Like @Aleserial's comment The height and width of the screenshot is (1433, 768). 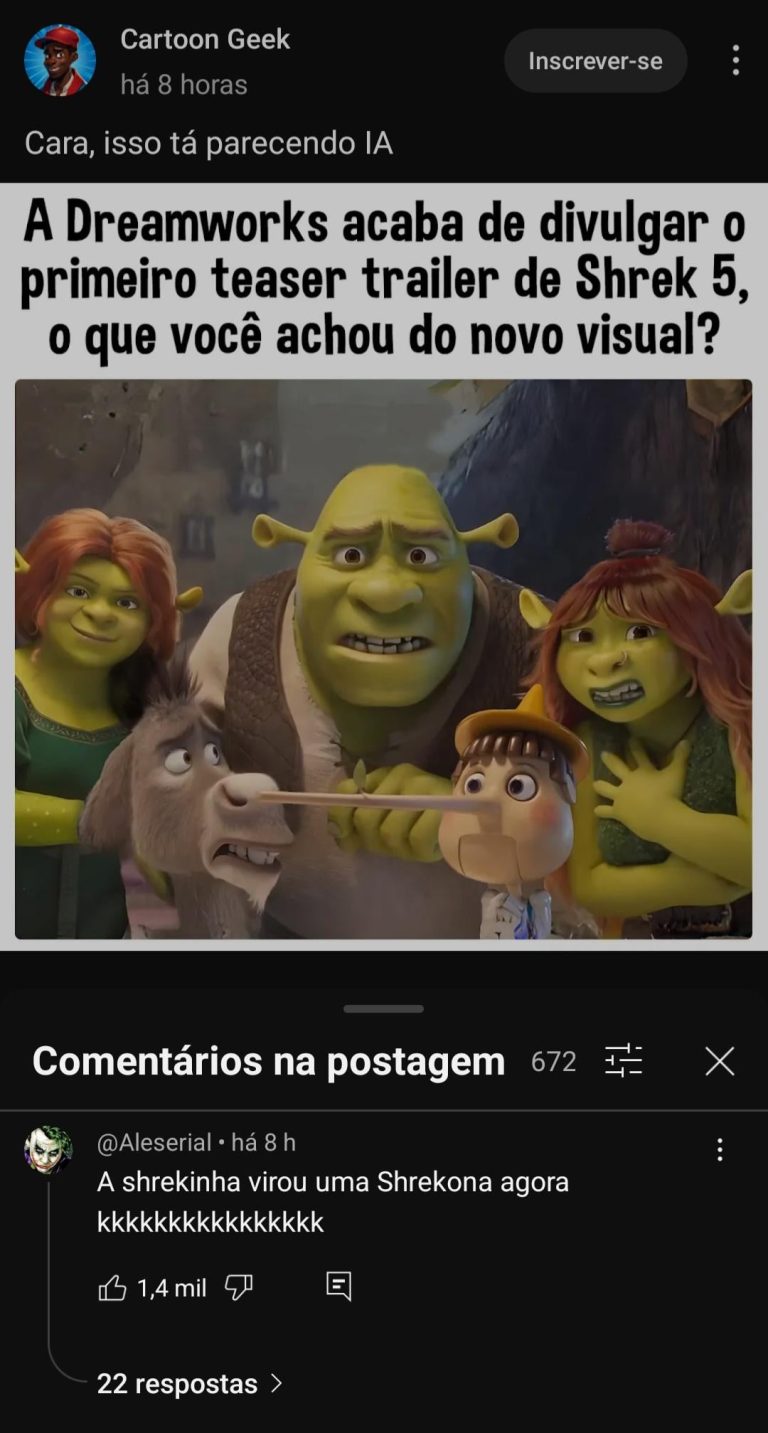112,1288
